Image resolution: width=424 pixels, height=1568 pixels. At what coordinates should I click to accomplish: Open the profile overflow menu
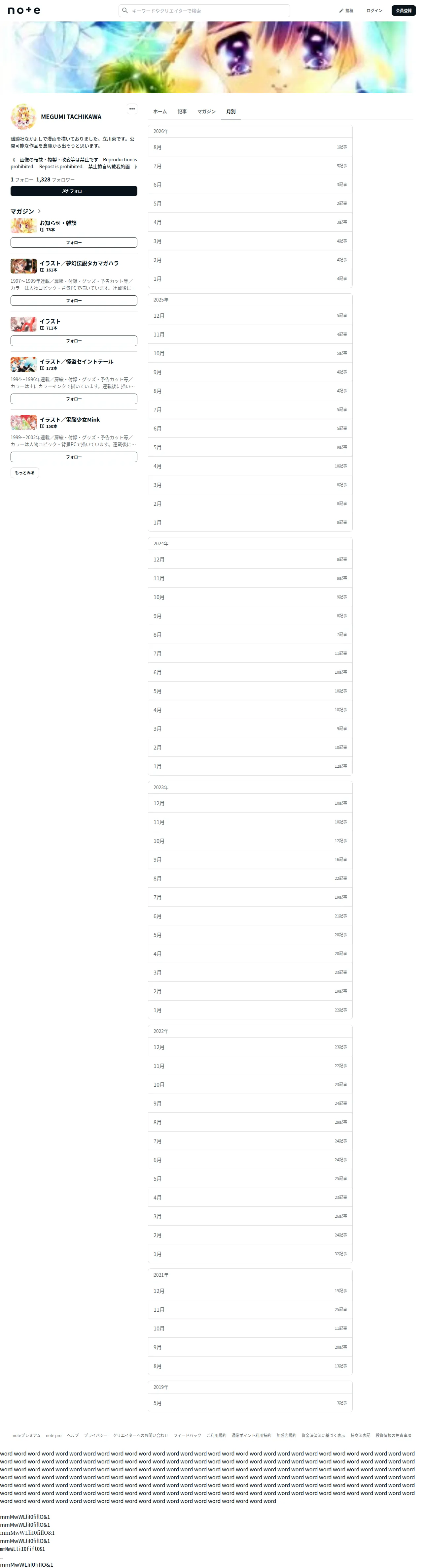coord(131,109)
